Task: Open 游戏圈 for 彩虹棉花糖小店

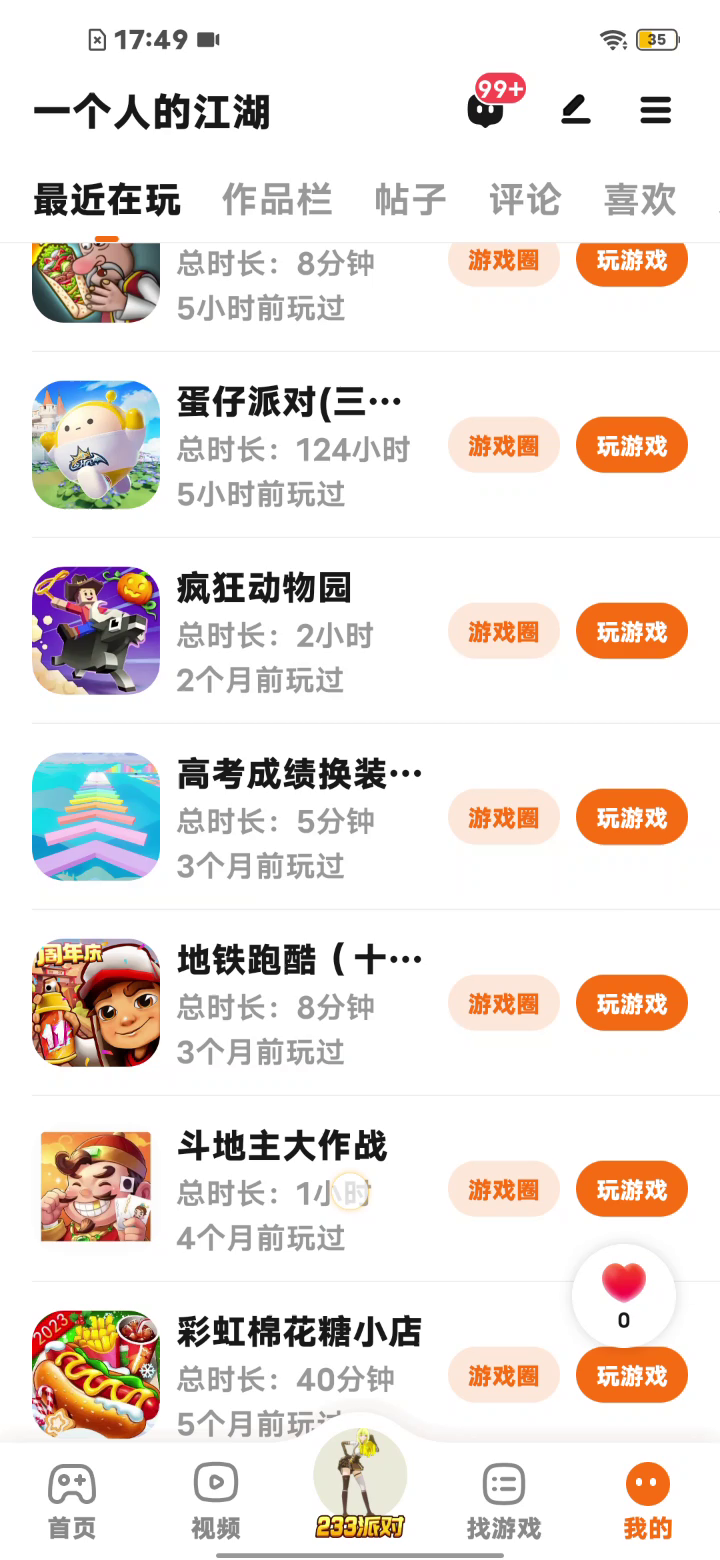Action: point(503,1375)
